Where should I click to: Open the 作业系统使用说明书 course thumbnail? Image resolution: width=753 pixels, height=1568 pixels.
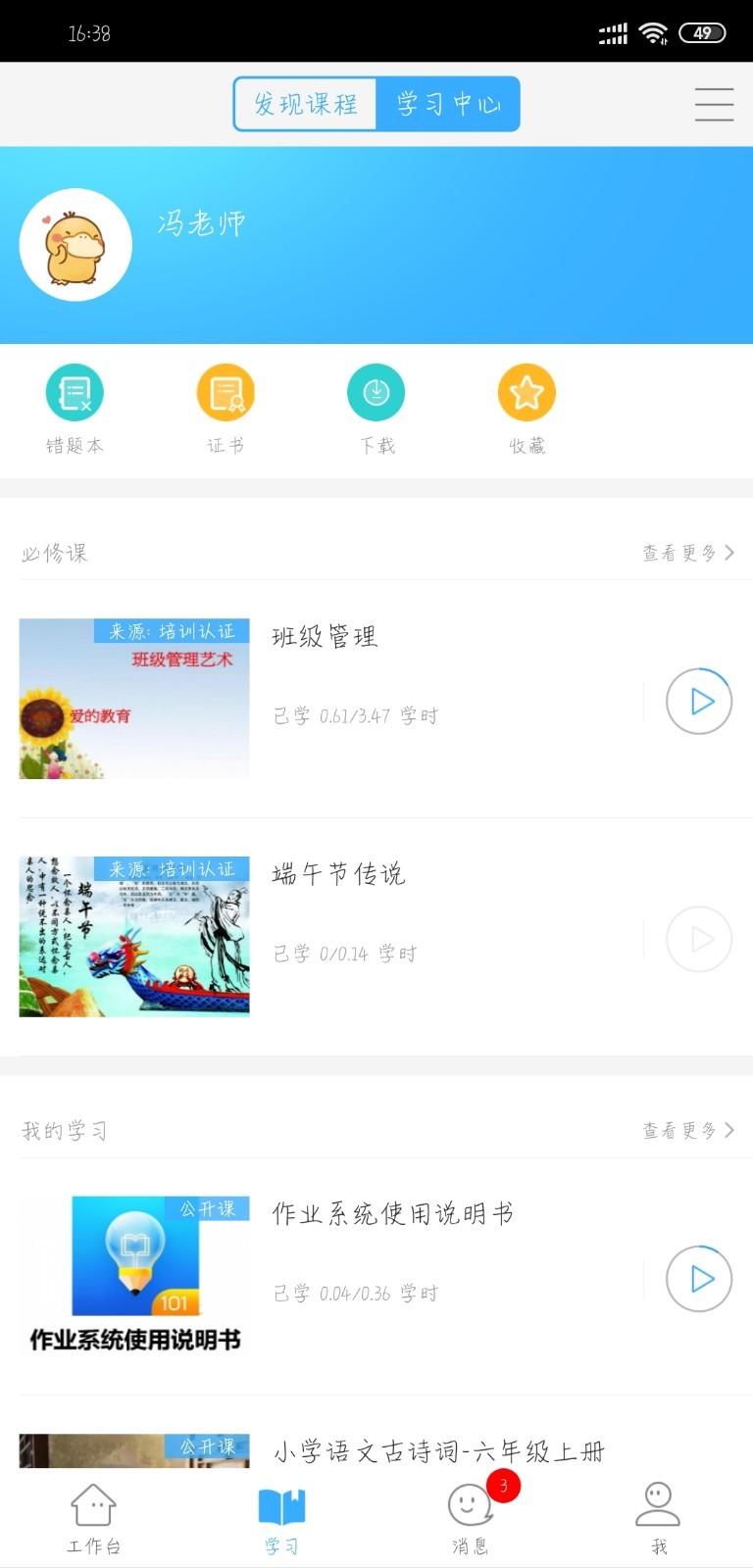click(x=134, y=1276)
